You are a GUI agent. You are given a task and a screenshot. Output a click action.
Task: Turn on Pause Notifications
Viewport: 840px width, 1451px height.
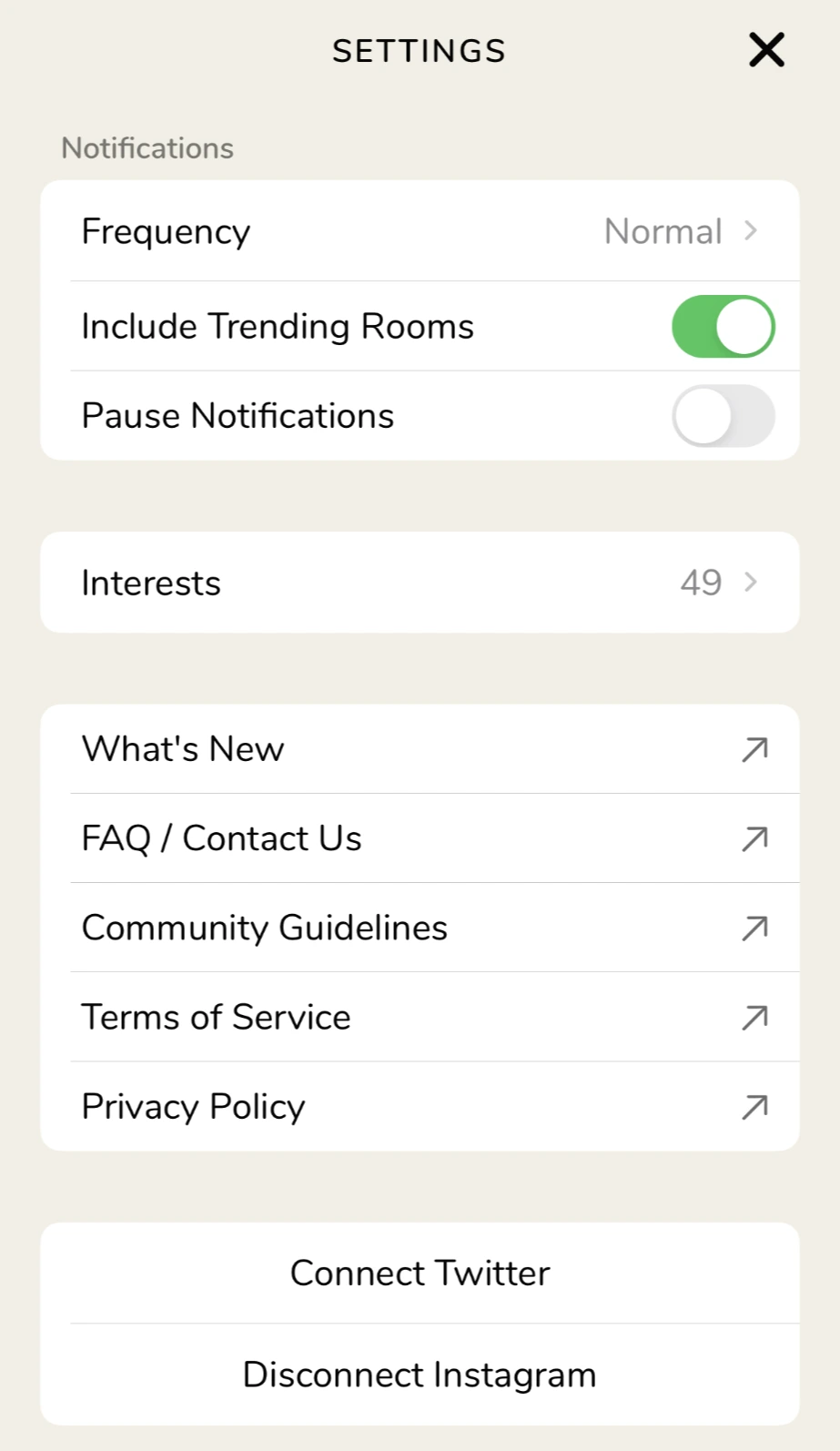(x=723, y=416)
